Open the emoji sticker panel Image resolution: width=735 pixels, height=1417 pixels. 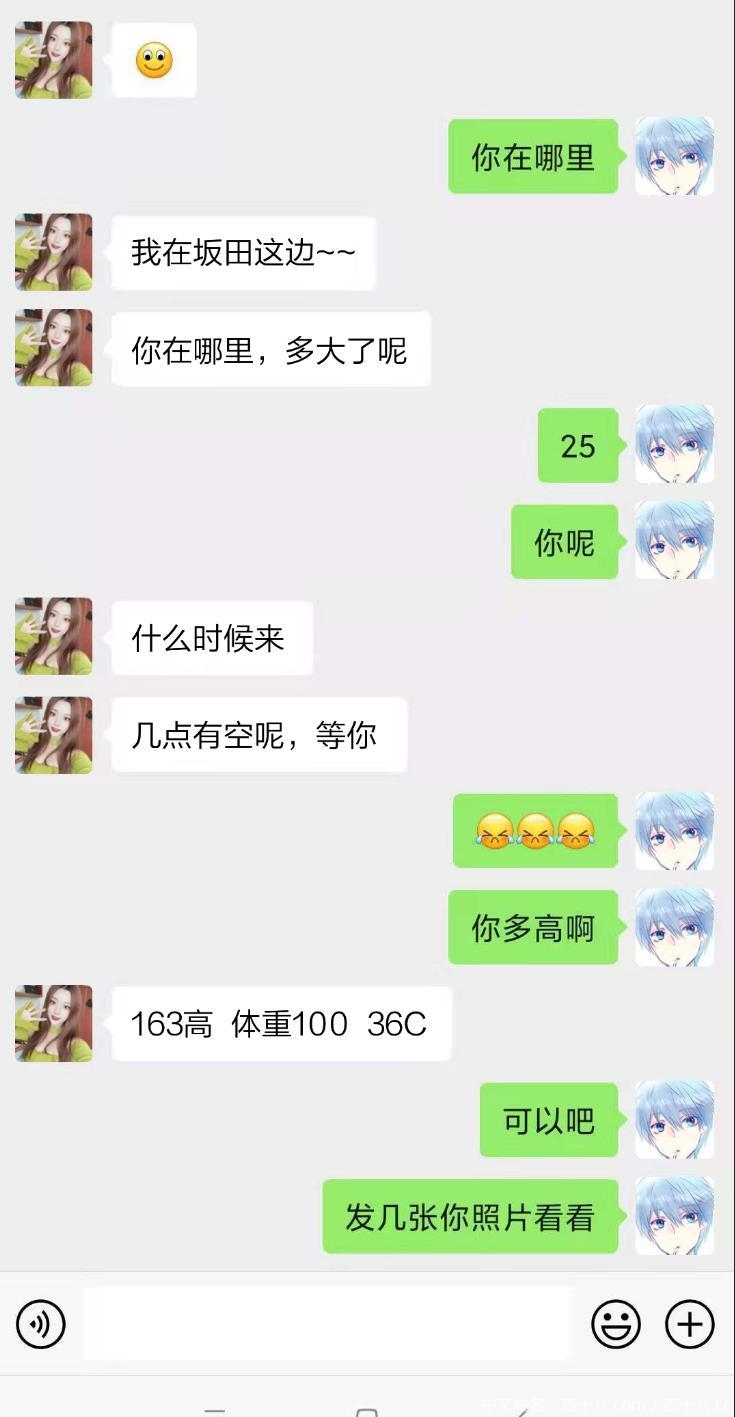[616, 1325]
